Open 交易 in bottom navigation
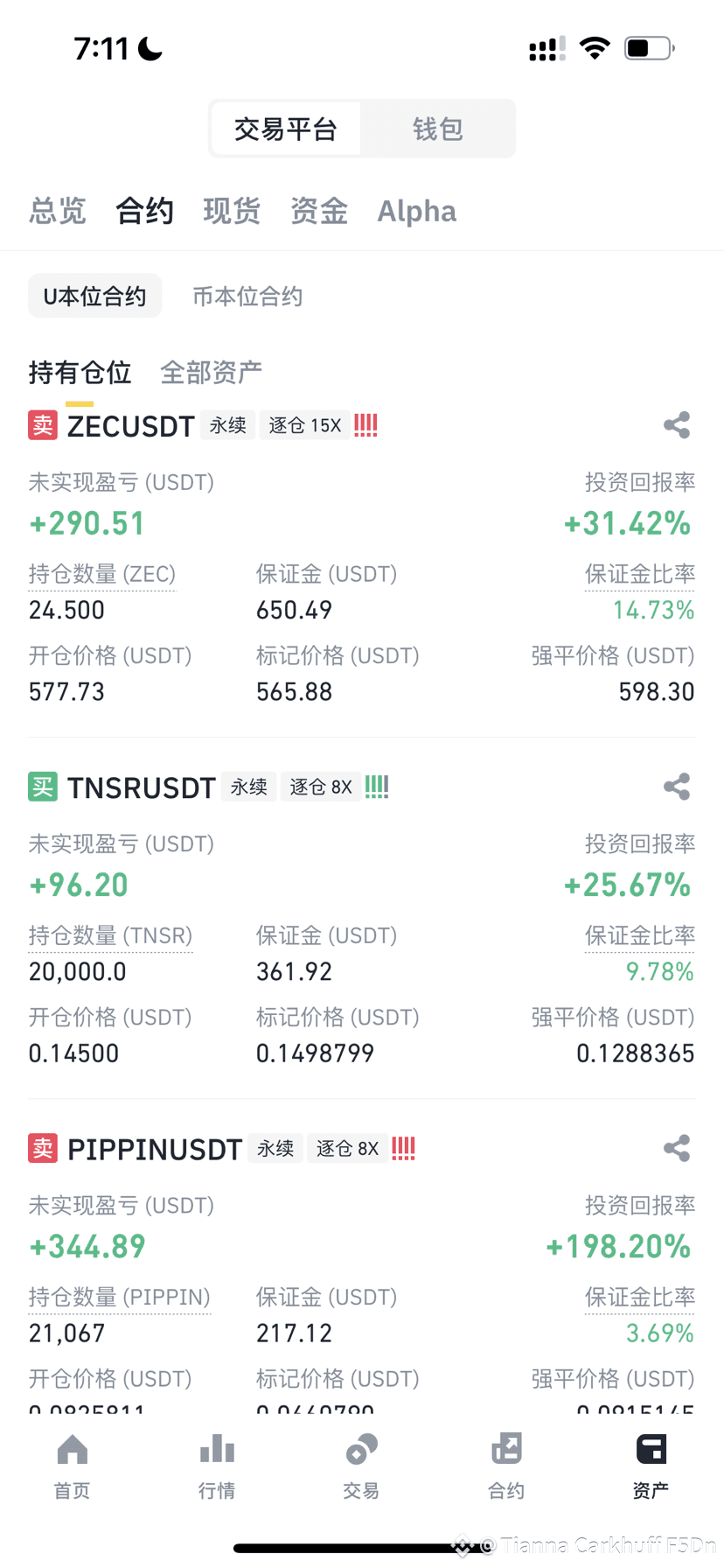Image resolution: width=724 pixels, height=1568 pixels. (x=361, y=1466)
